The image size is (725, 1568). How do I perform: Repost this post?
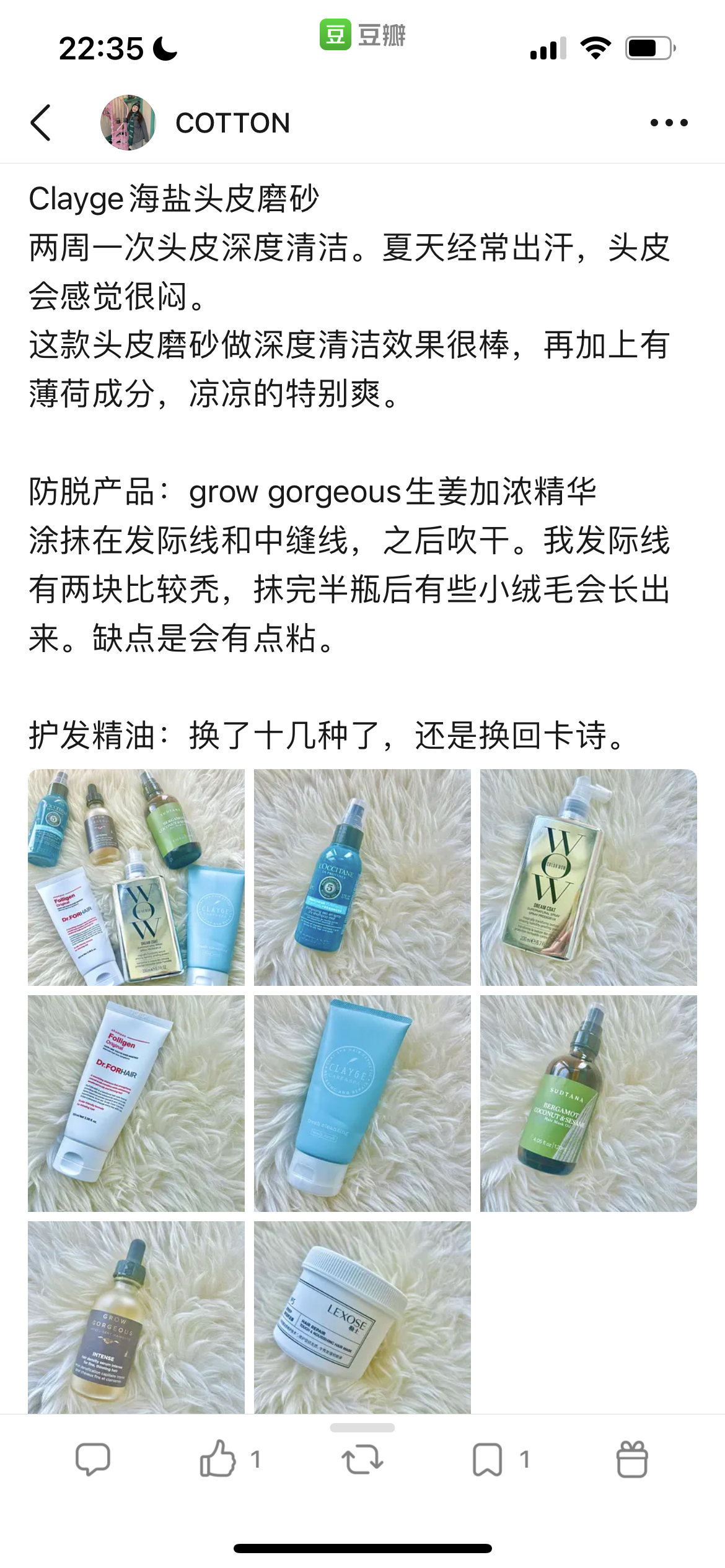(x=362, y=1459)
